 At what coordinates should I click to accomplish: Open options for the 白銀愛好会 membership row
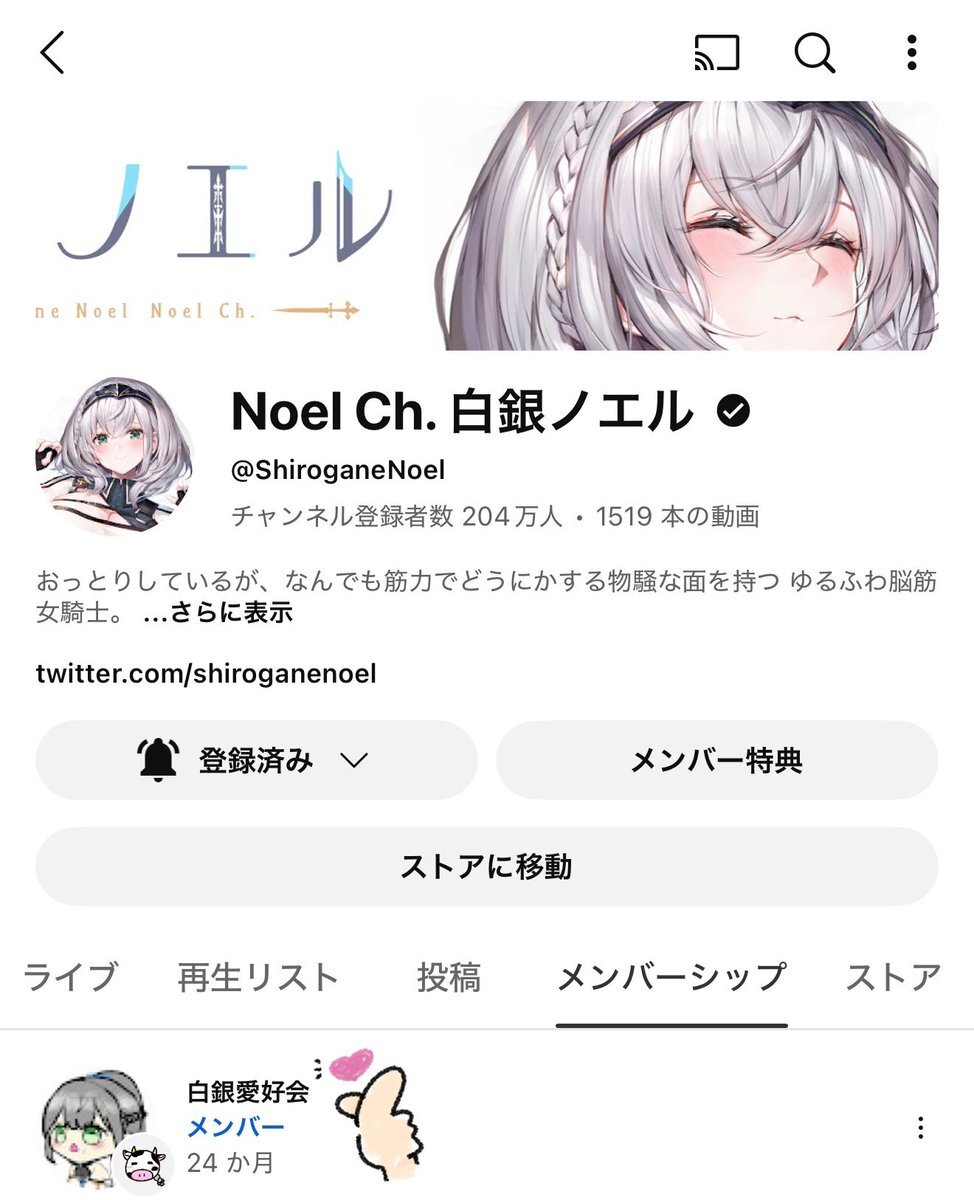[x=920, y=1128]
